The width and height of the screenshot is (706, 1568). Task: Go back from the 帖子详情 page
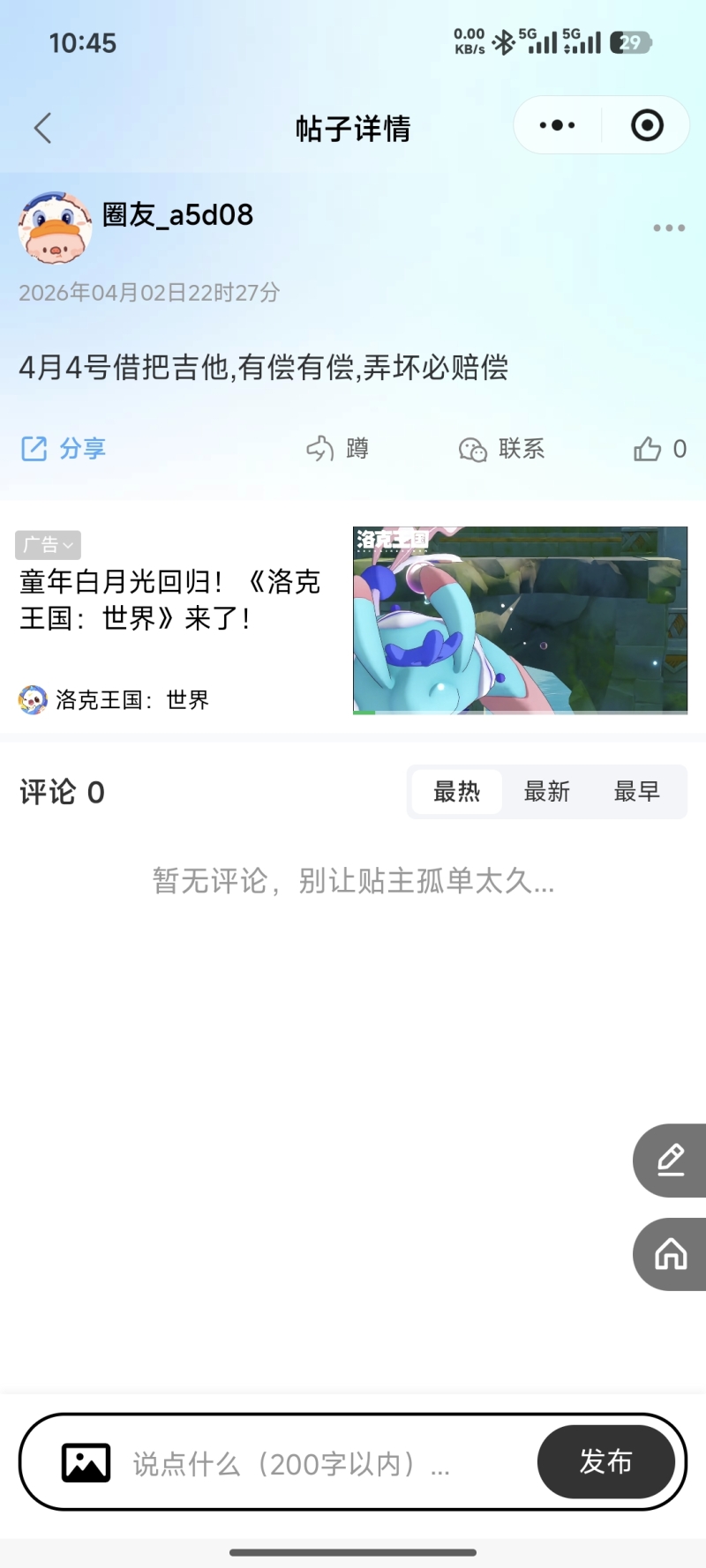(42, 128)
